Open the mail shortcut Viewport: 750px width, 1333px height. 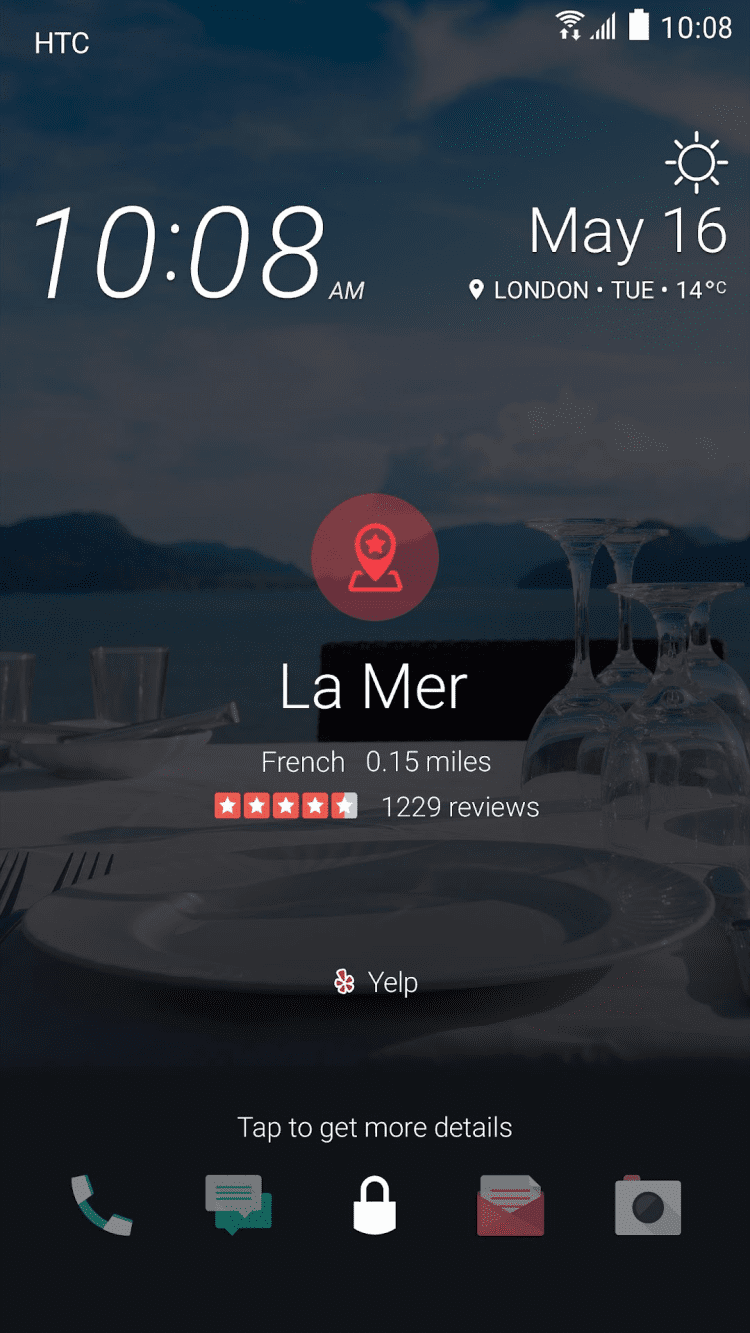pos(511,1205)
